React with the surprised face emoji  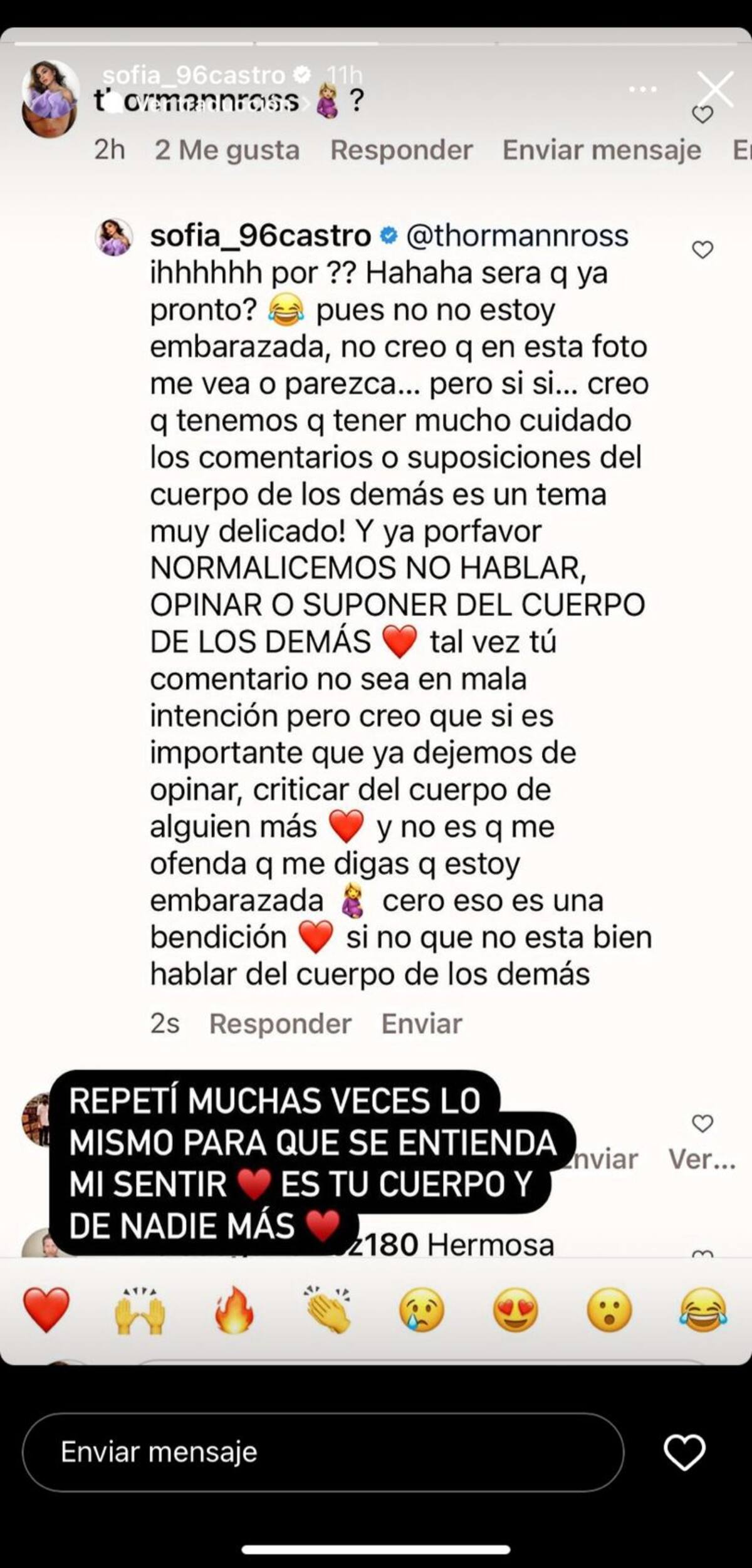[x=609, y=1309]
